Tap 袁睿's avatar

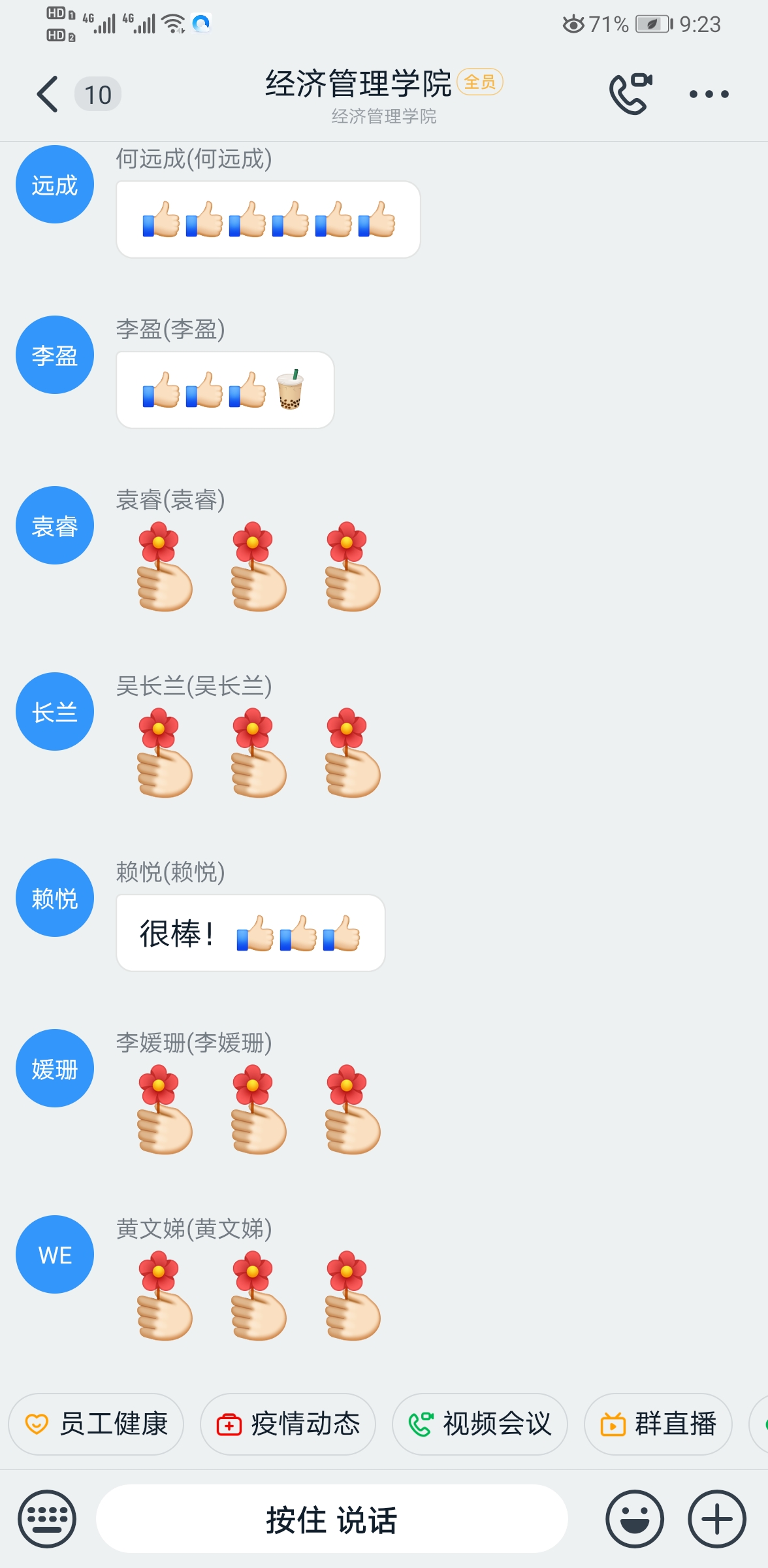55,526
